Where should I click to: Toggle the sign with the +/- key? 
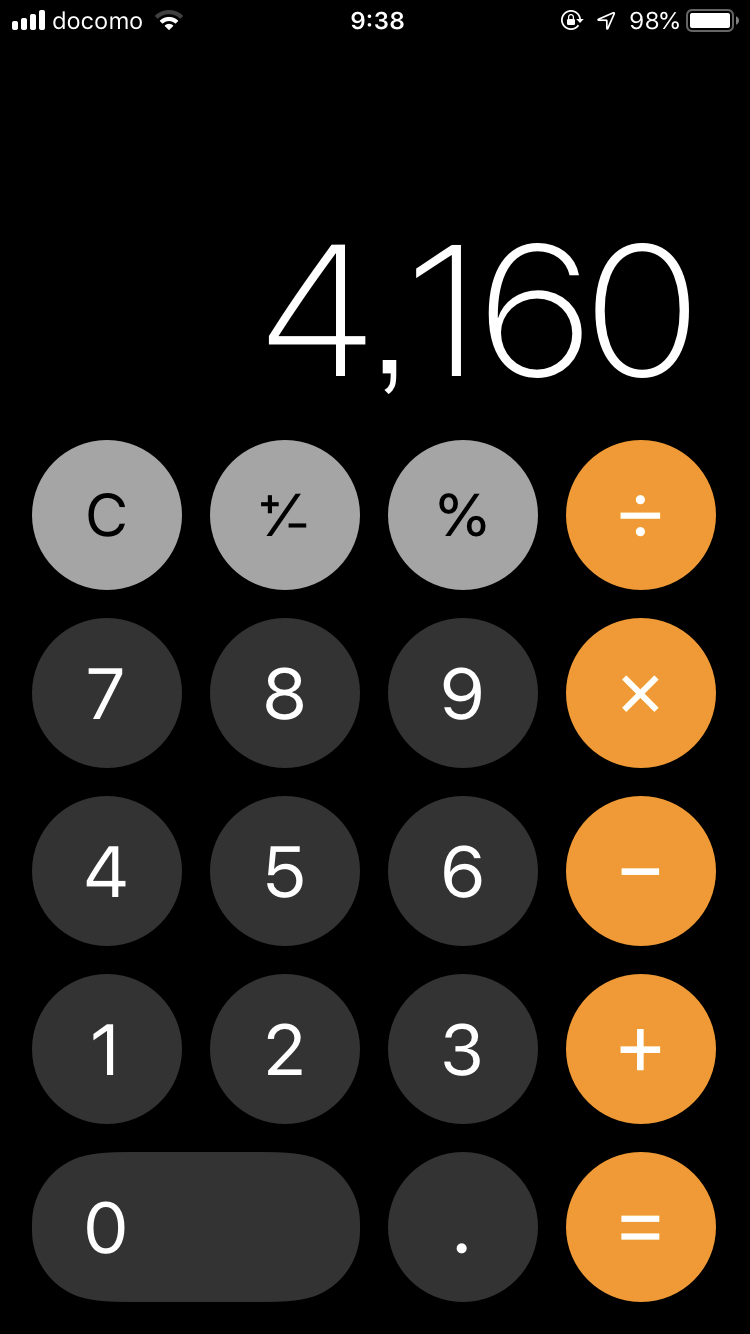pyautogui.click(x=285, y=515)
